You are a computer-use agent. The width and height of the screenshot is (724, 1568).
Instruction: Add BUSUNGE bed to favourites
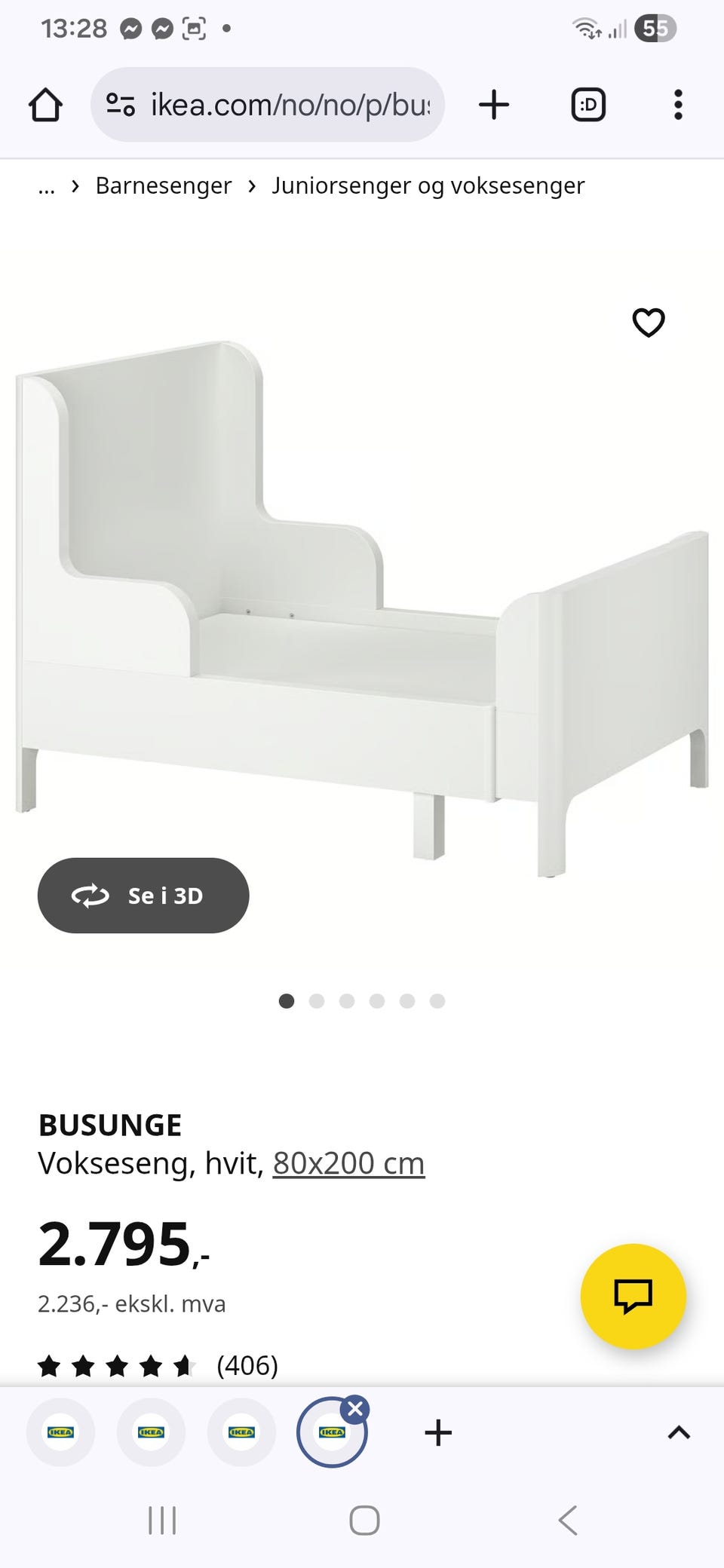pos(648,323)
